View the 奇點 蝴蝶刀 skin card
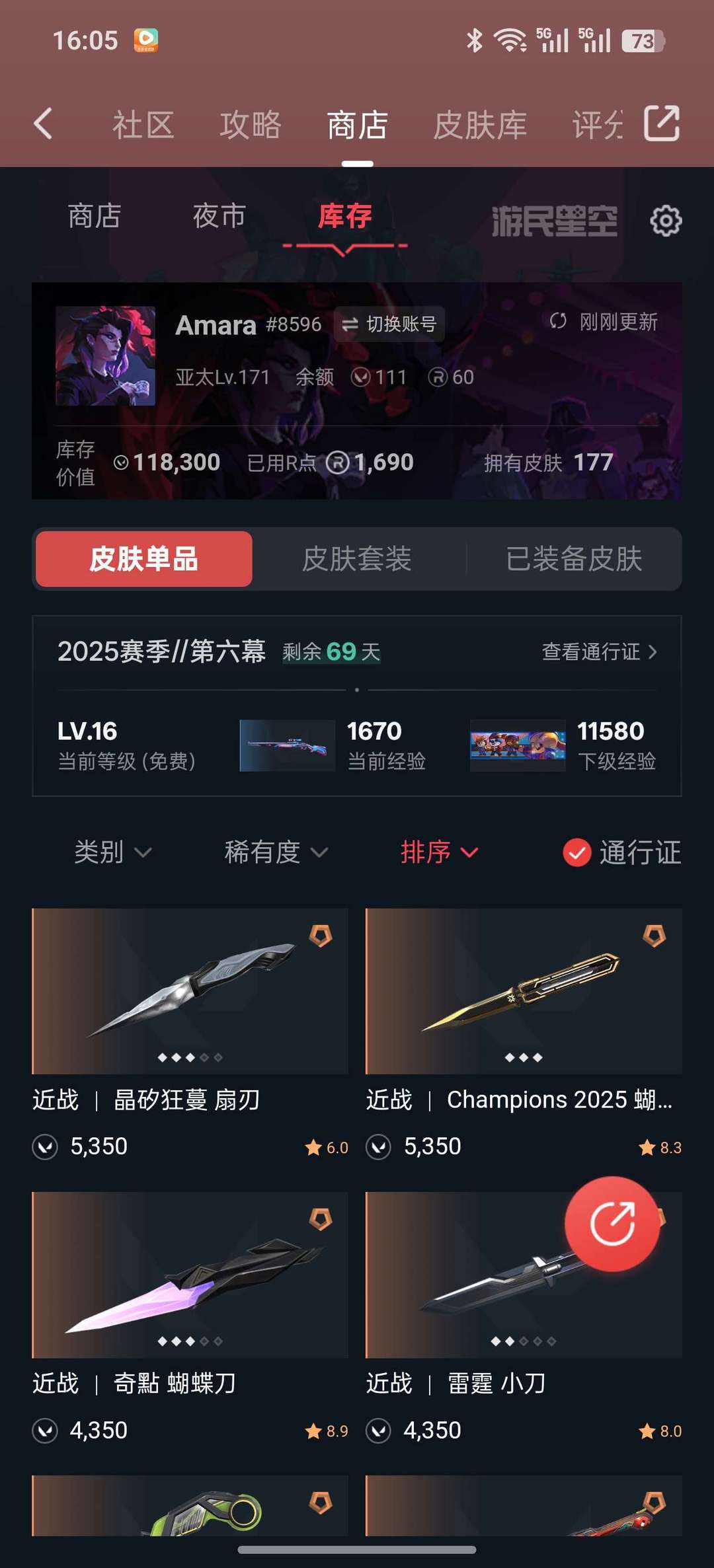 pyautogui.click(x=190, y=1275)
